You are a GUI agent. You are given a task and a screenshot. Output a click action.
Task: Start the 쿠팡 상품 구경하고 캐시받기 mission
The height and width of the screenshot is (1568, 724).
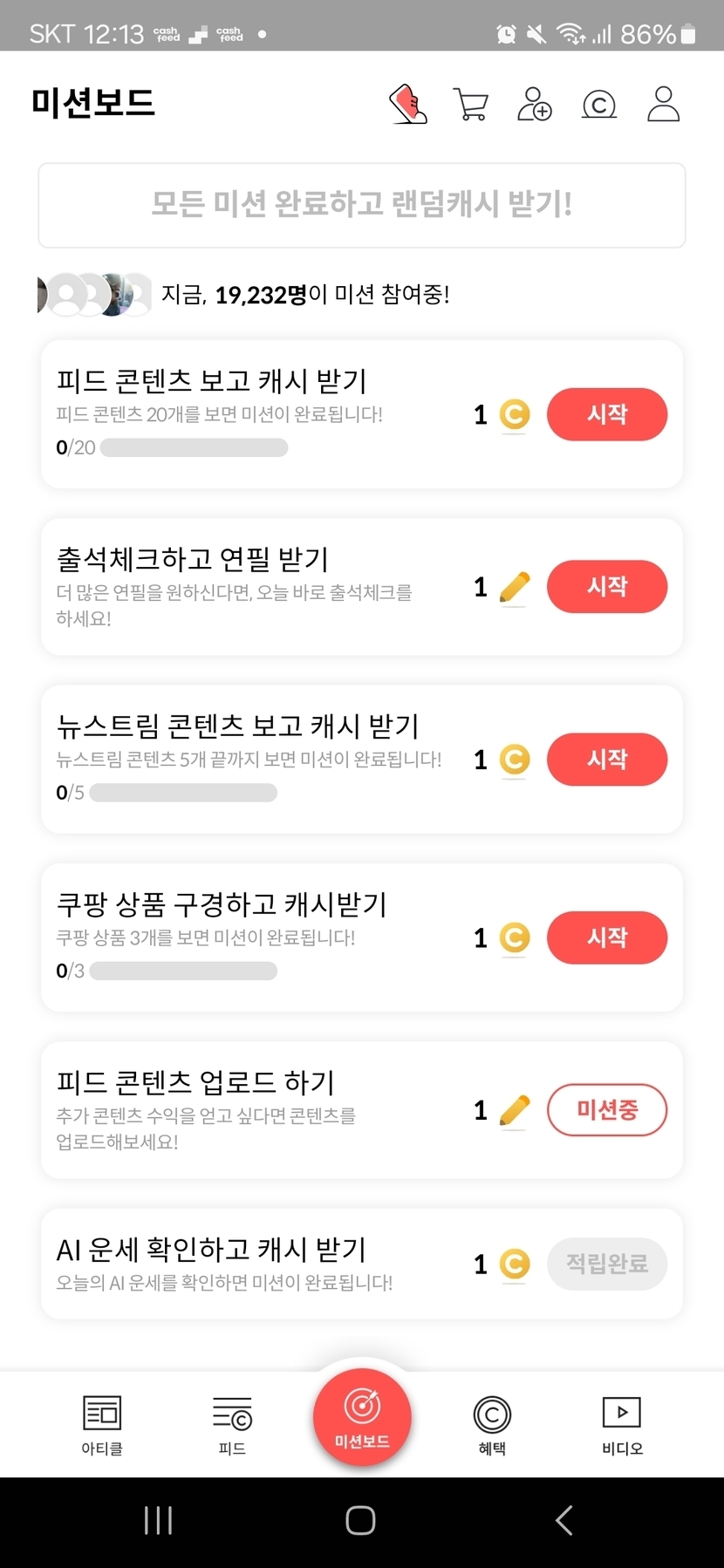pyautogui.click(x=606, y=937)
